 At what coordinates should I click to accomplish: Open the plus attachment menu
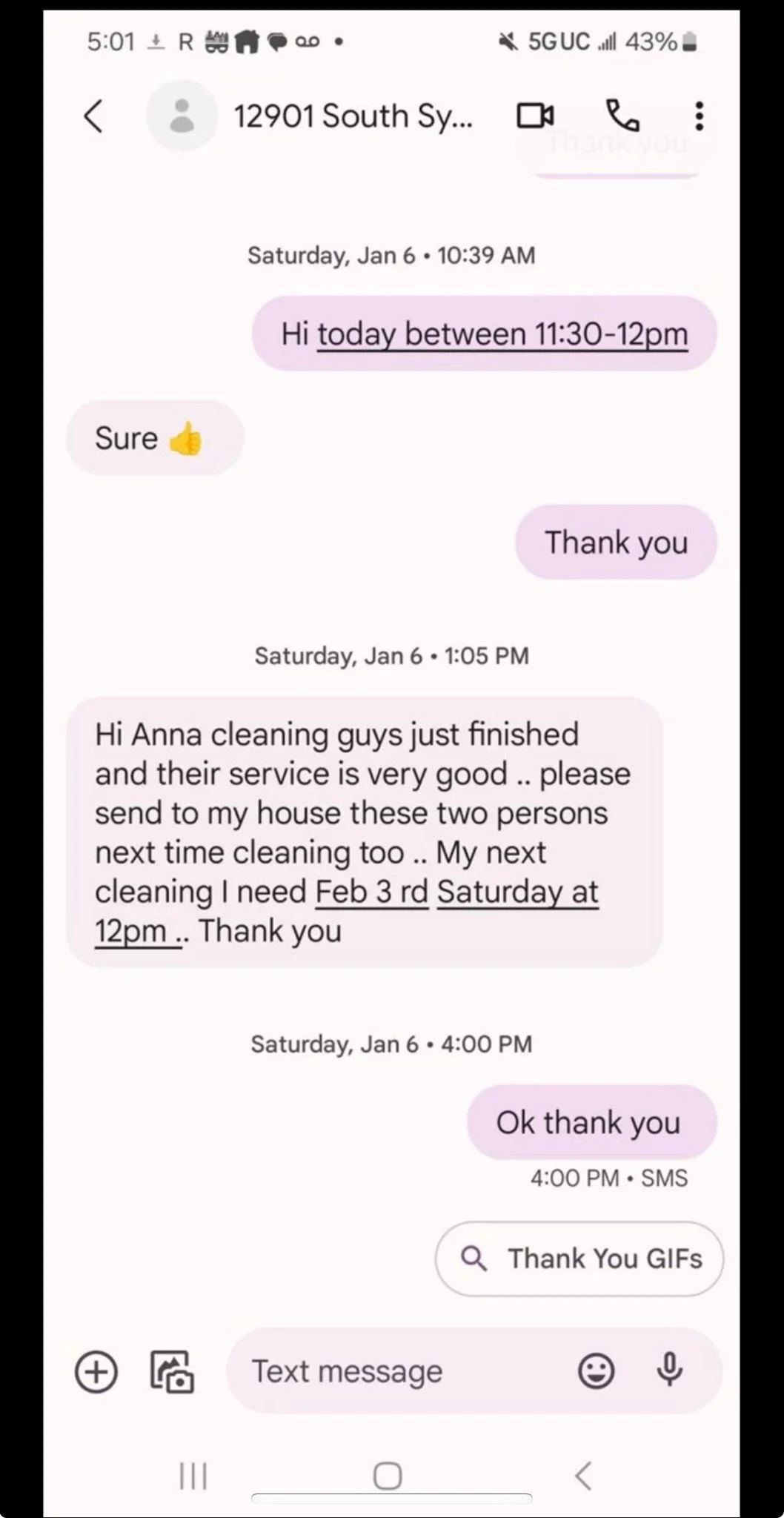coord(96,1371)
